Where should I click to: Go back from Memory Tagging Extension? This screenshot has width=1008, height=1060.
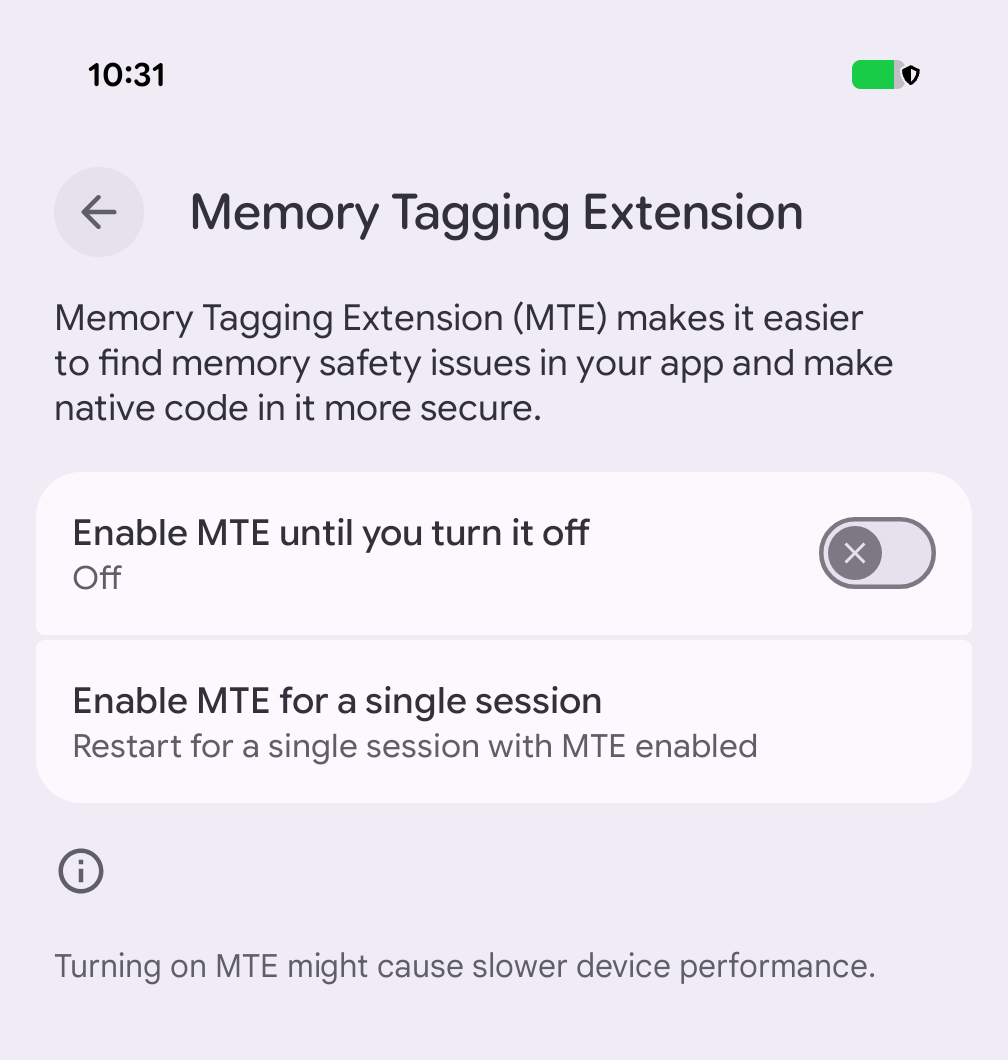[x=99, y=212]
